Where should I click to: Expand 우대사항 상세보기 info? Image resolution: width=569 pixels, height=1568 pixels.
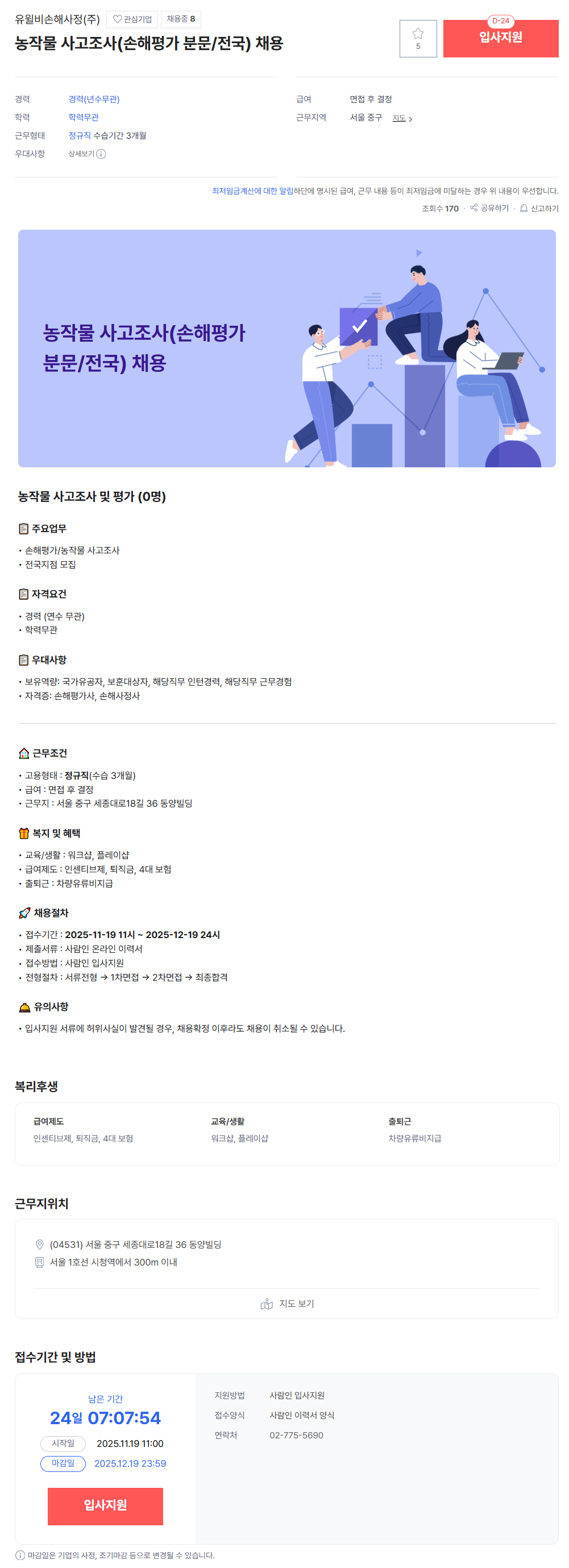click(x=87, y=154)
